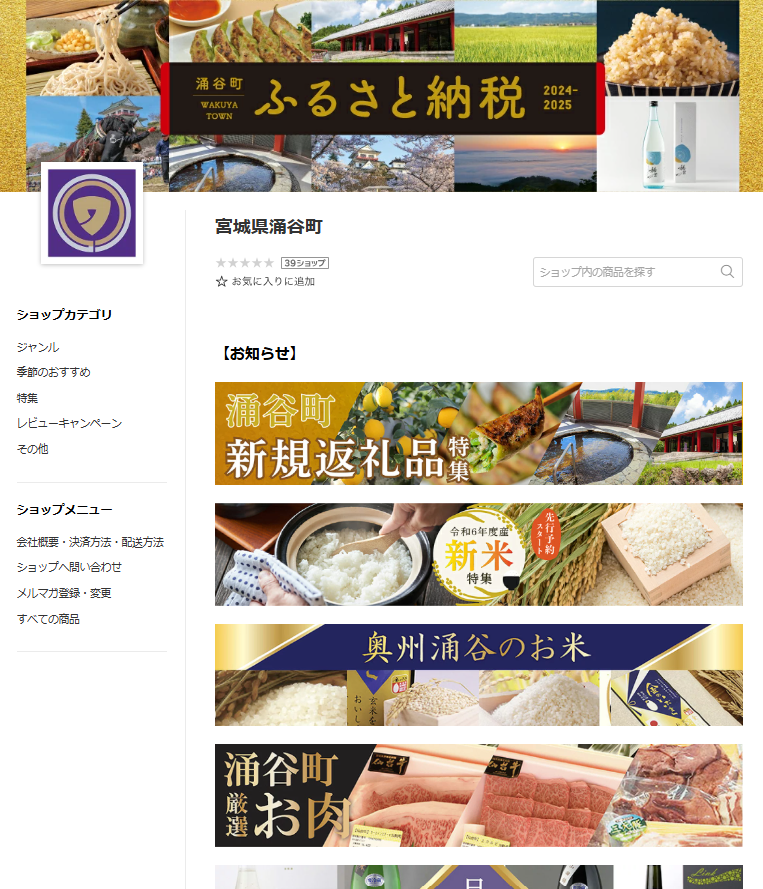Image resolution: width=763 pixels, height=889 pixels.
Task: Open ジャンル category
Action: tap(38, 347)
